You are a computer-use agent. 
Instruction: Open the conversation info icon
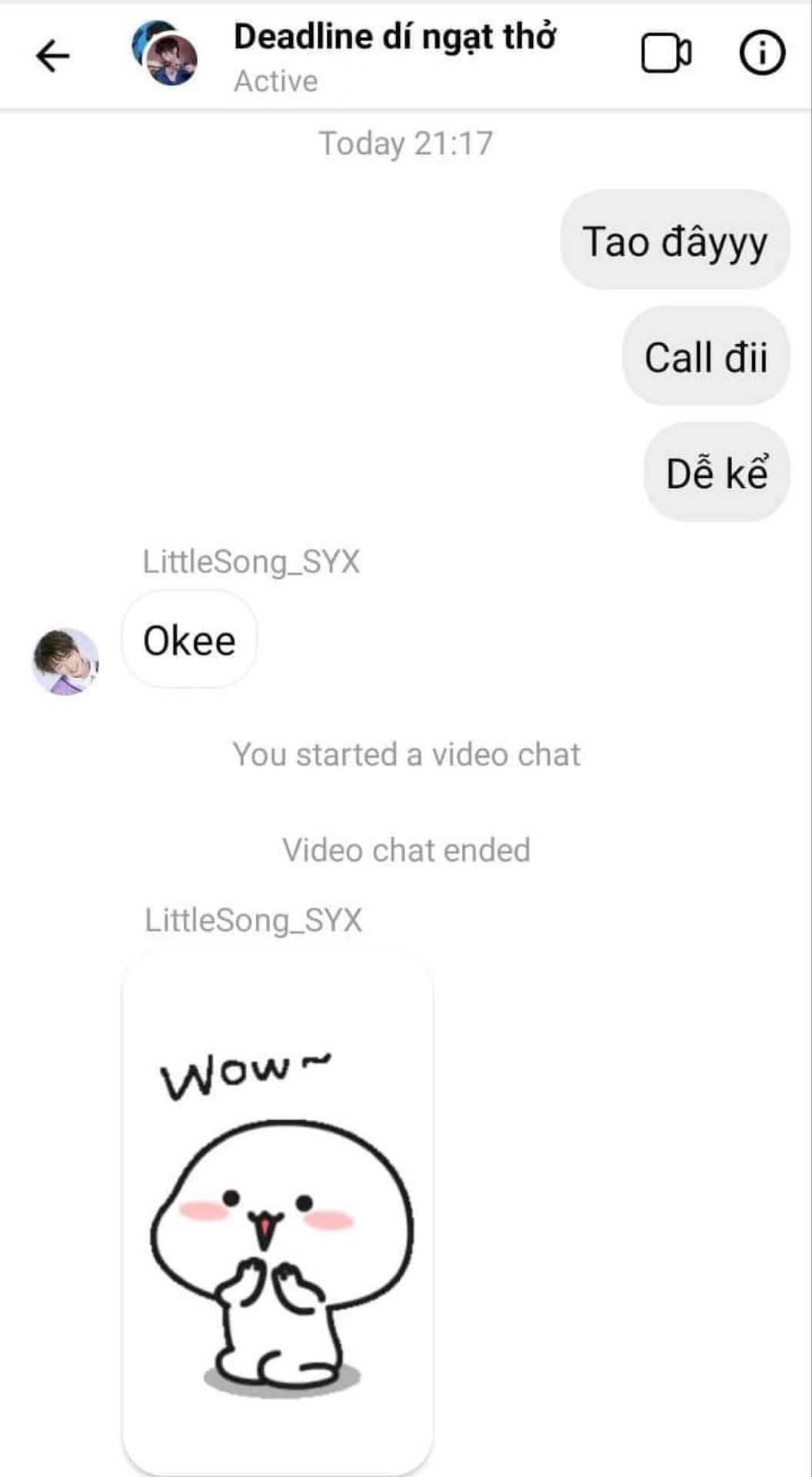pos(761,54)
